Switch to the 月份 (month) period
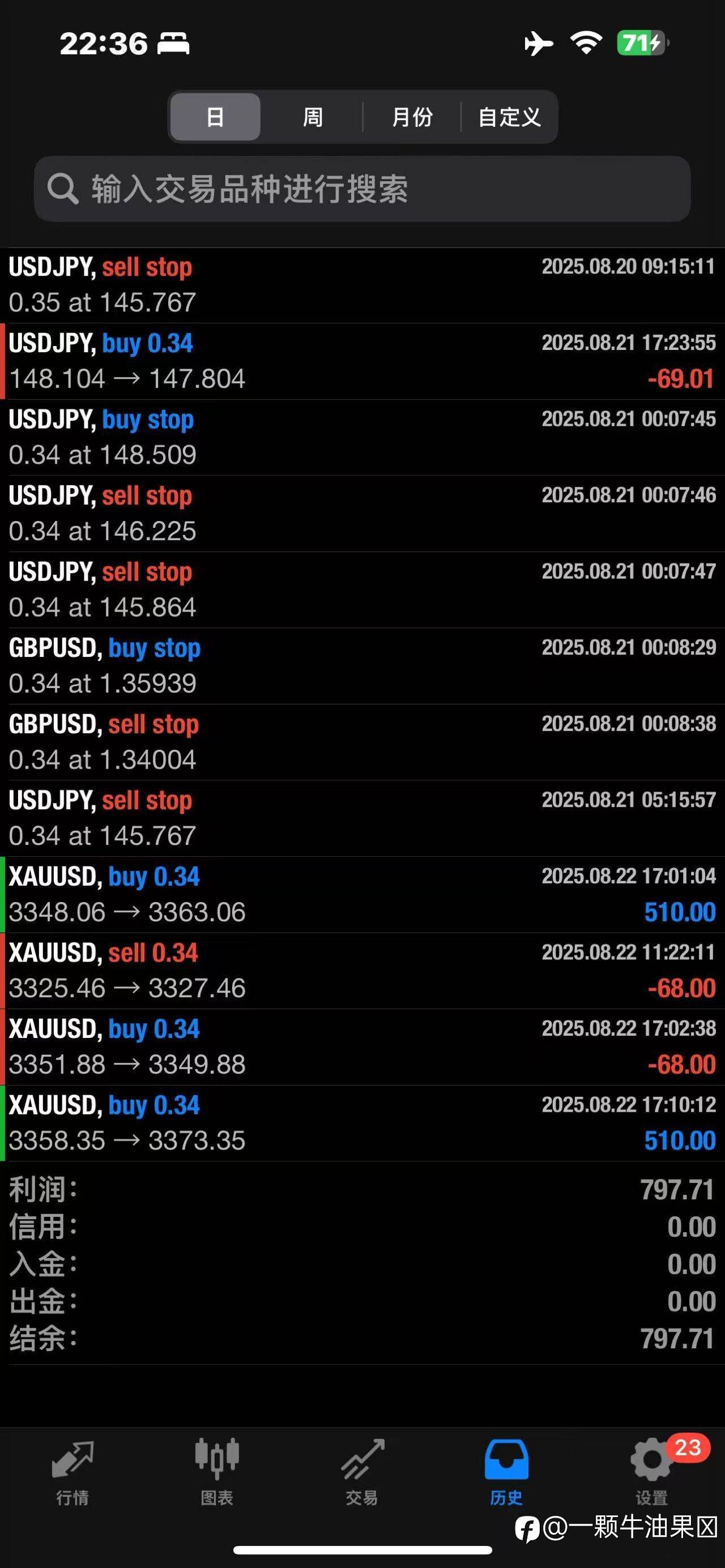Viewport: 725px width, 1568px height. [x=412, y=117]
